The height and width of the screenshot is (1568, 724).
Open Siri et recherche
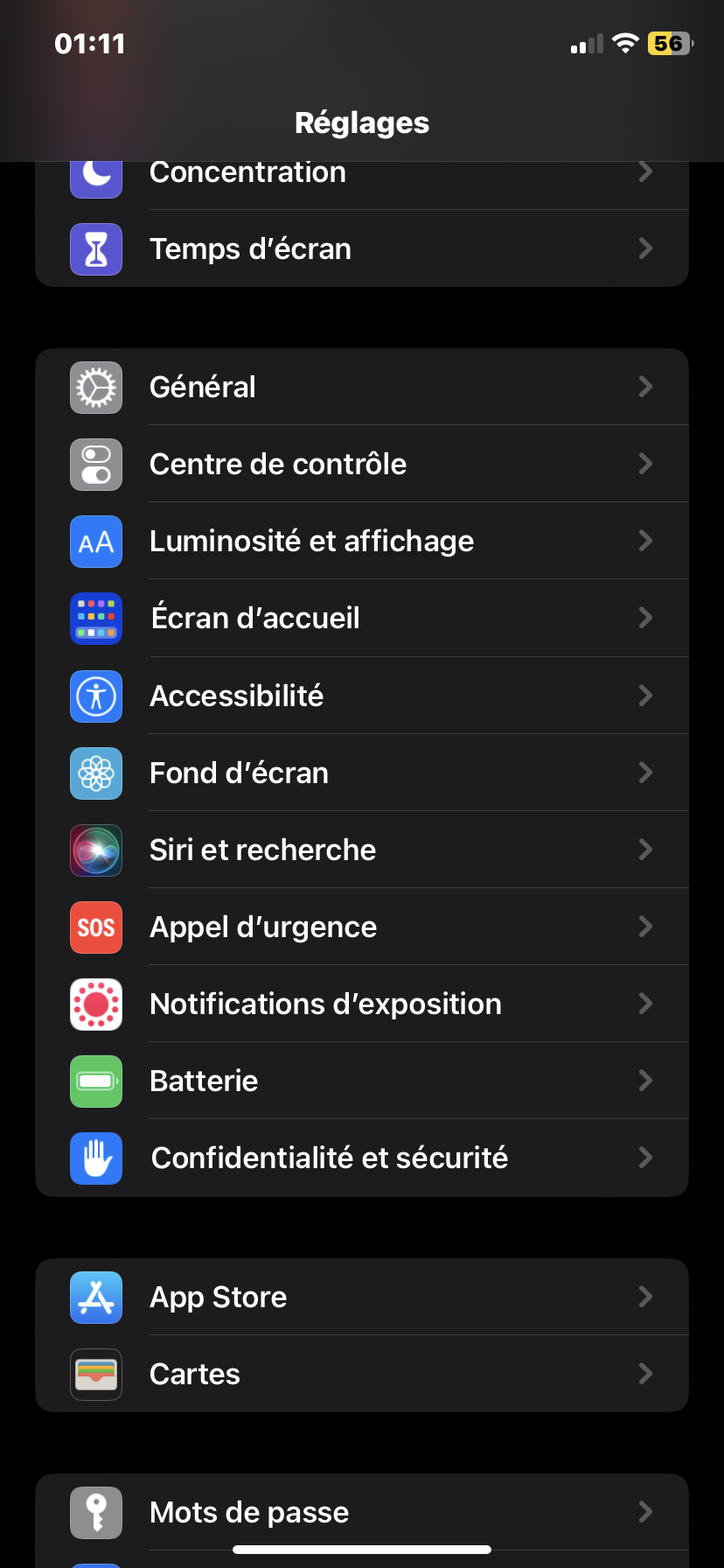pyautogui.click(x=362, y=850)
